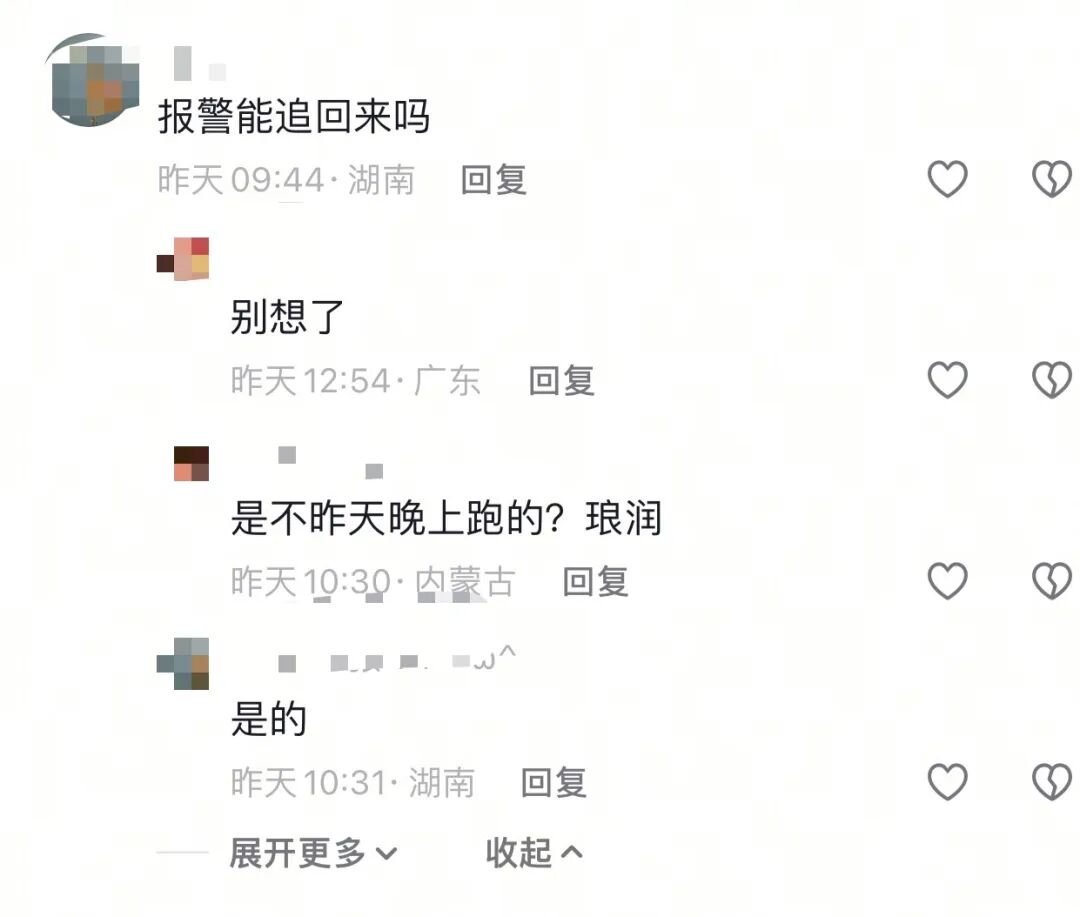The height and width of the screenshot is (917, 1080).
Task: Open the avatar of the 是的 commenter
Action: (x=184, y=662)
